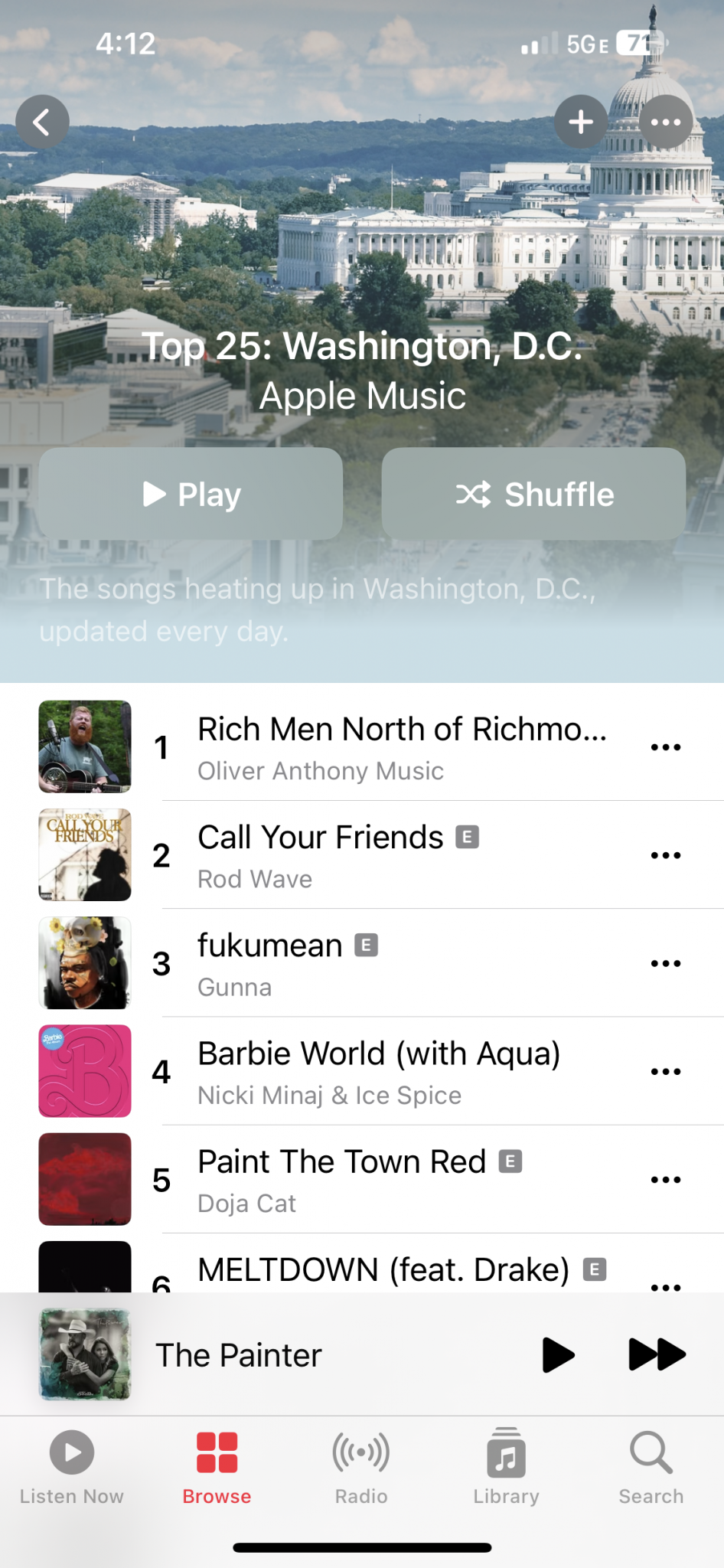
Task: Switch to the Listen Now tab
Action: pyautogui.click(x=72, y=1467)
